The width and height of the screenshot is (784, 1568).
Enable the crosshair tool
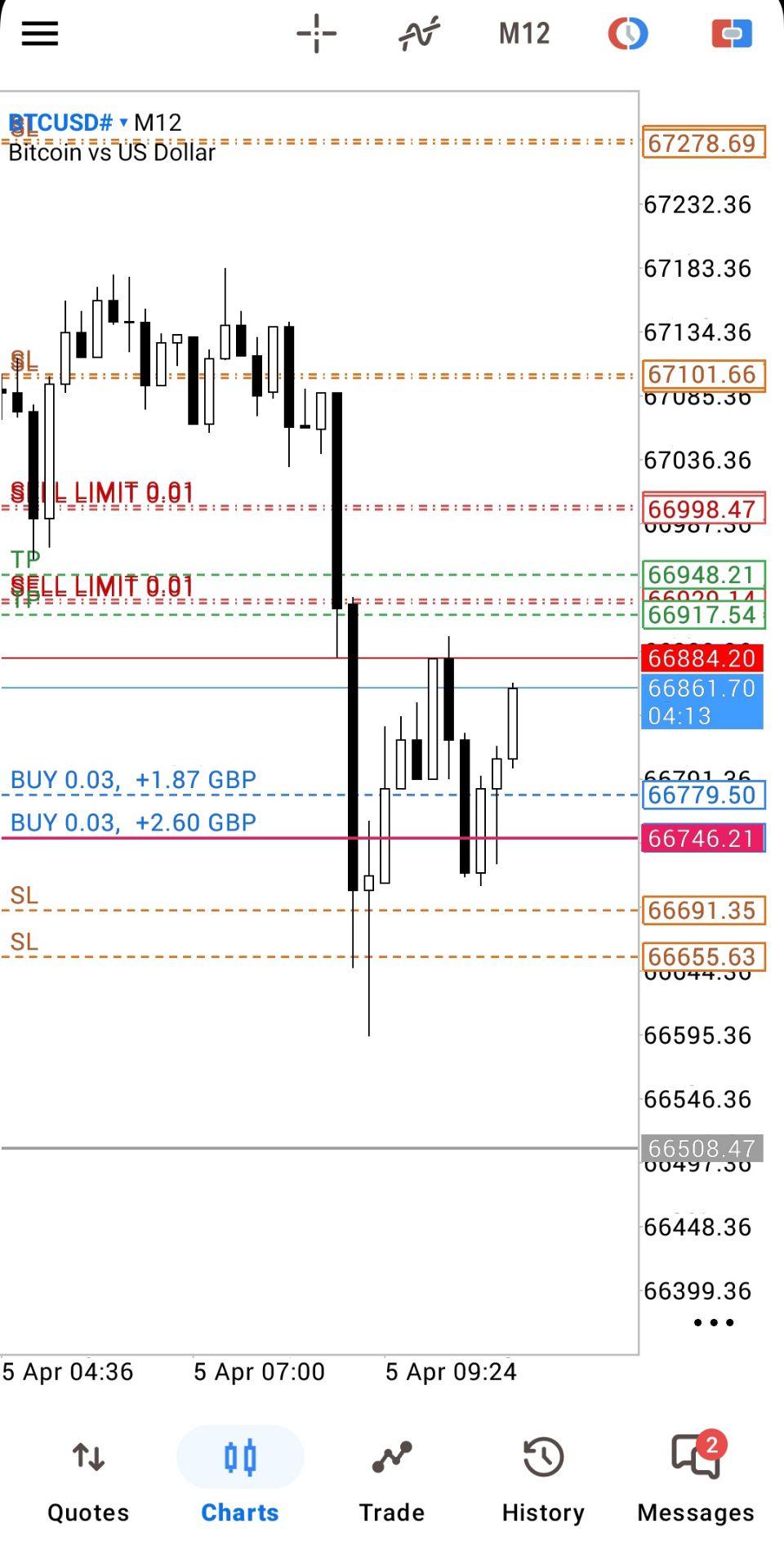316,34
